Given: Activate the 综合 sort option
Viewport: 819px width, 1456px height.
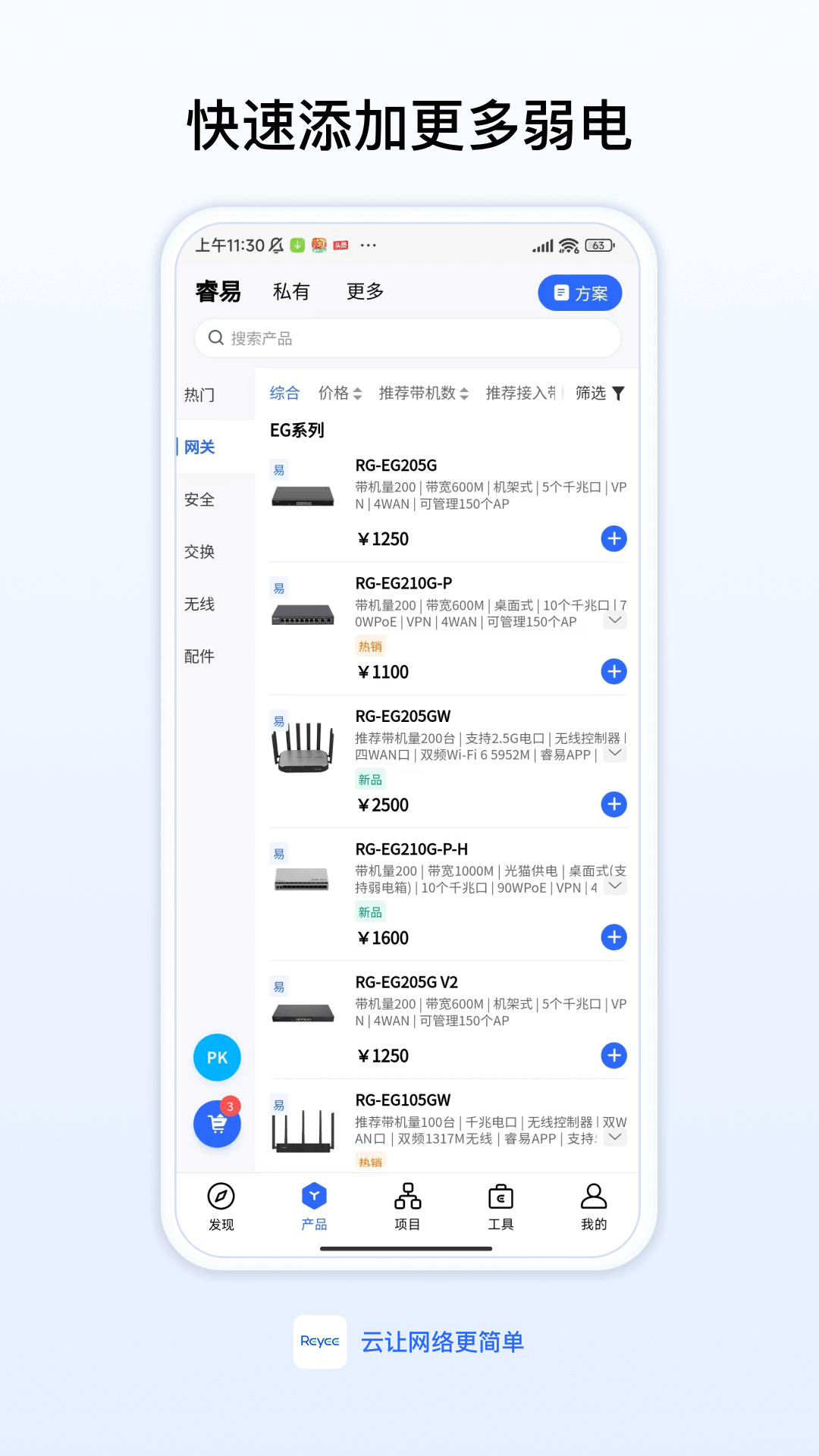Looking at the screenshot, I should point(284,394).
